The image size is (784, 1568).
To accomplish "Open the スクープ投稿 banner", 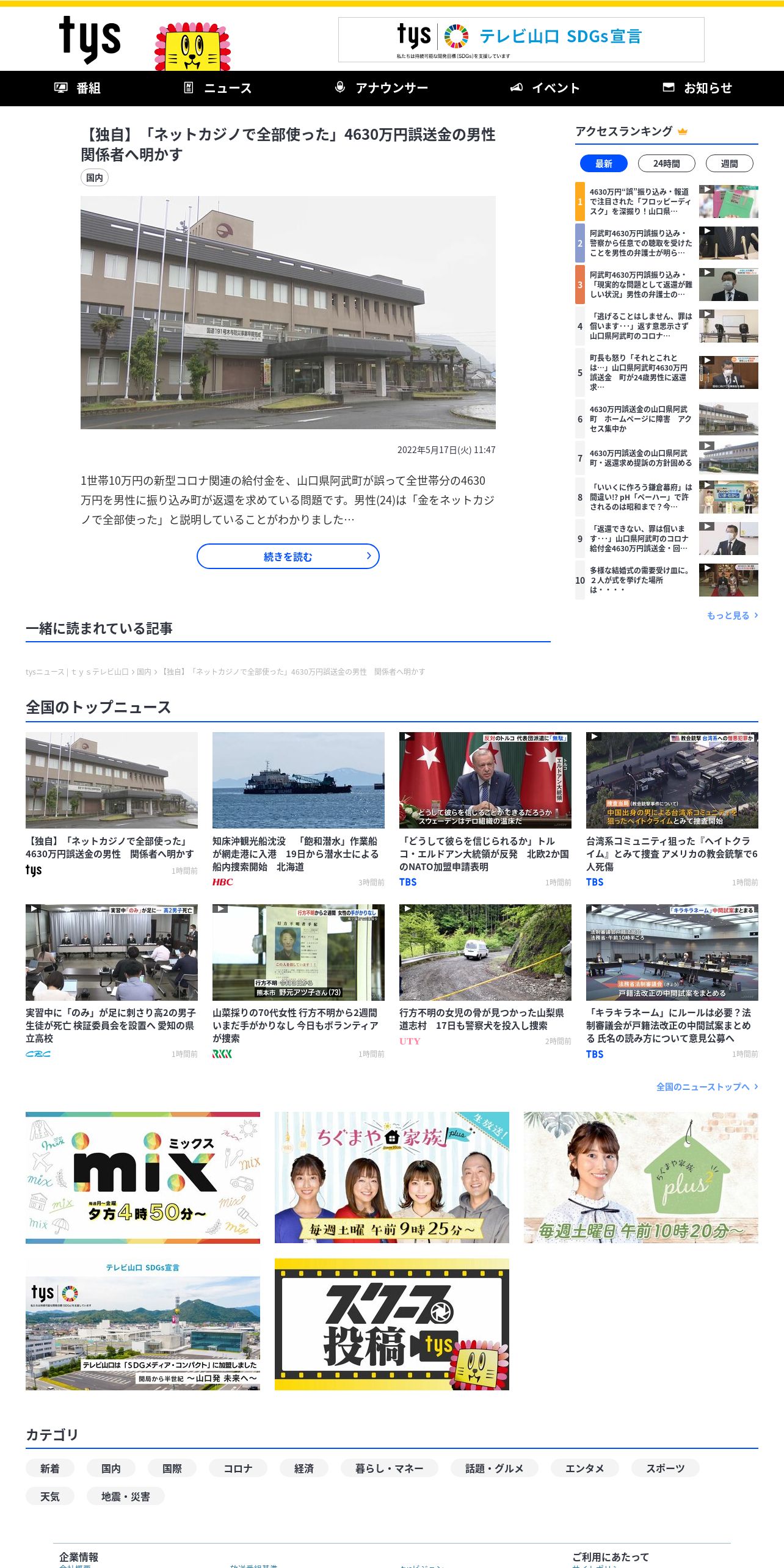I will 392,1324.
